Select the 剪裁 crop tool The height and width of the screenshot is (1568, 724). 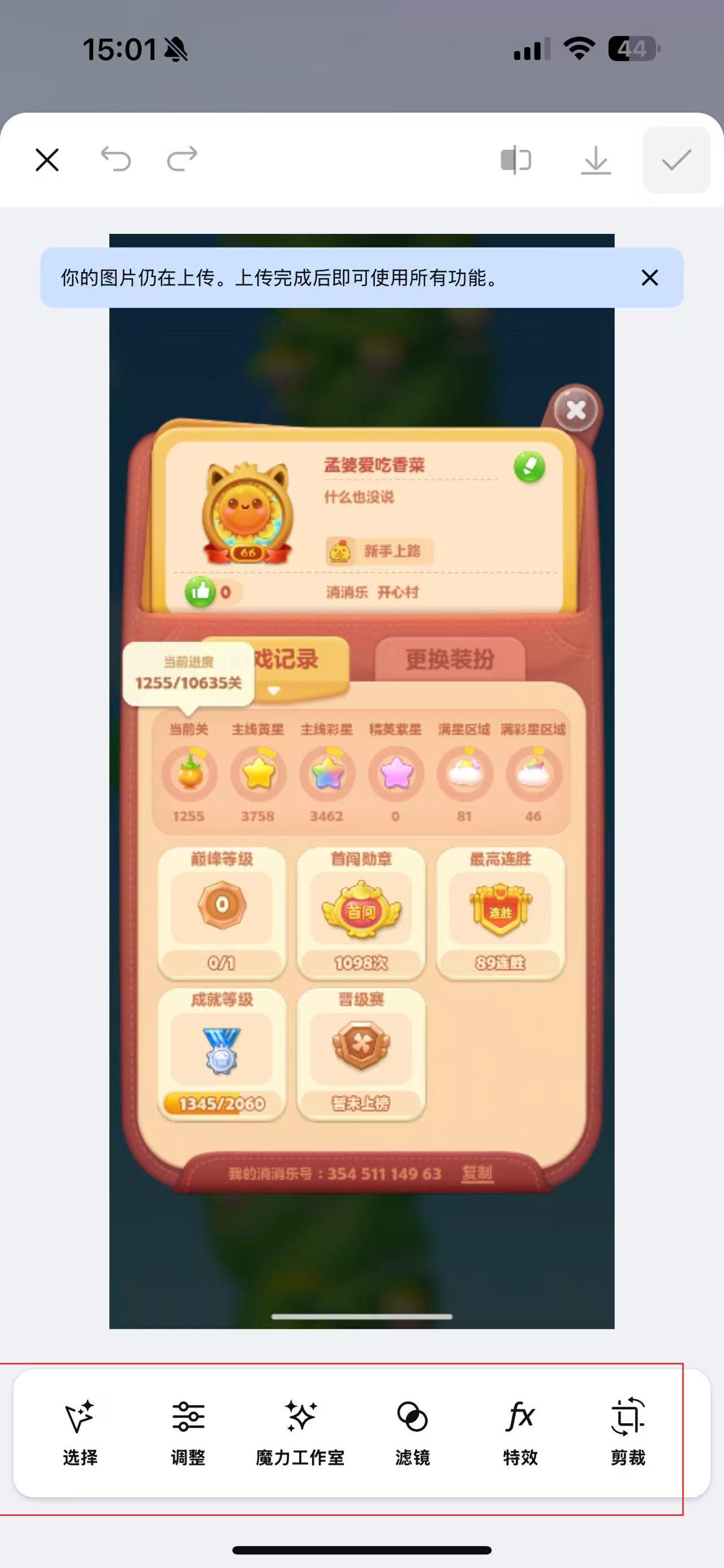coord(628,1432)
